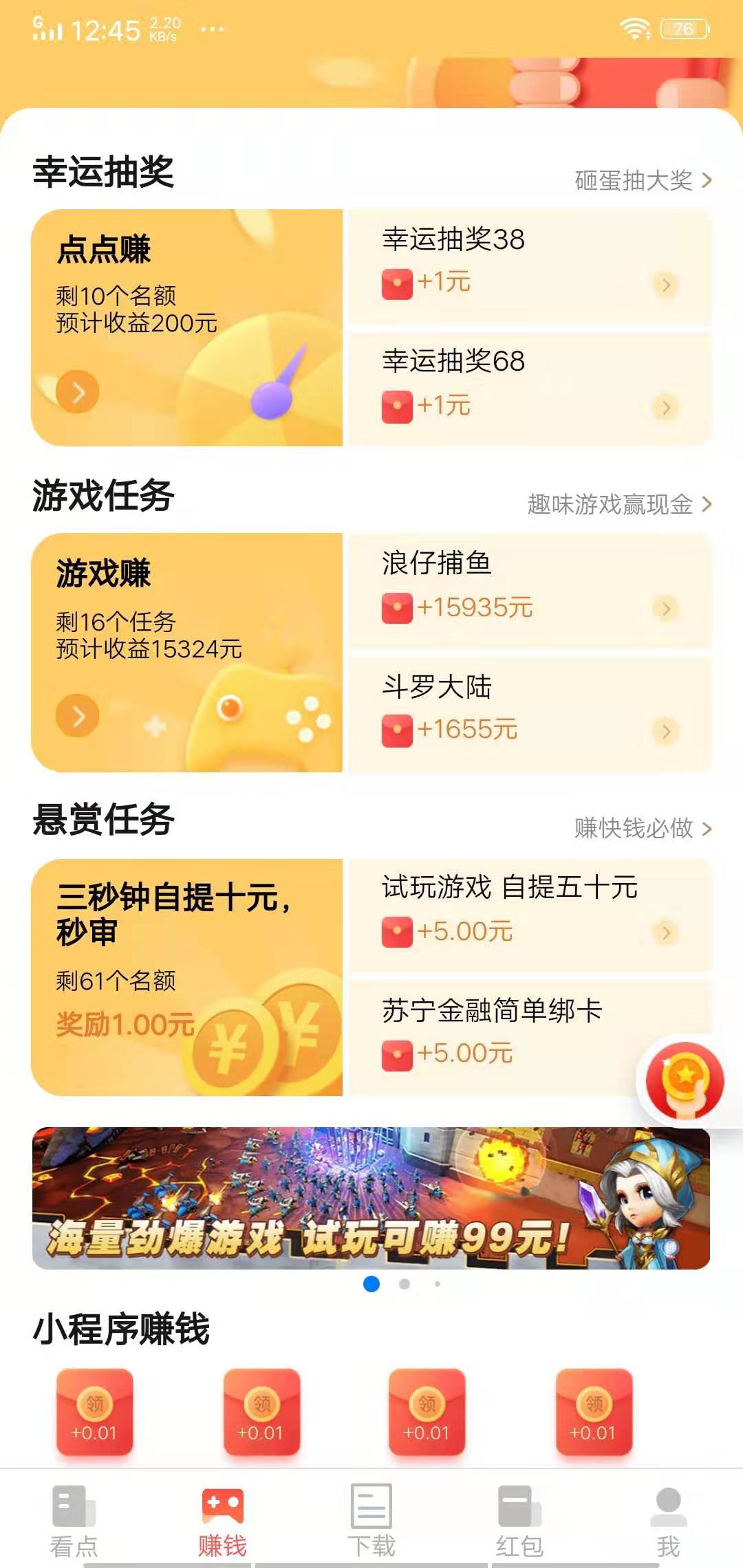This screenshot has width=743, height=1568.
Task: Expand the 幸运抽奖38 task details
Action: click(665, 285)
